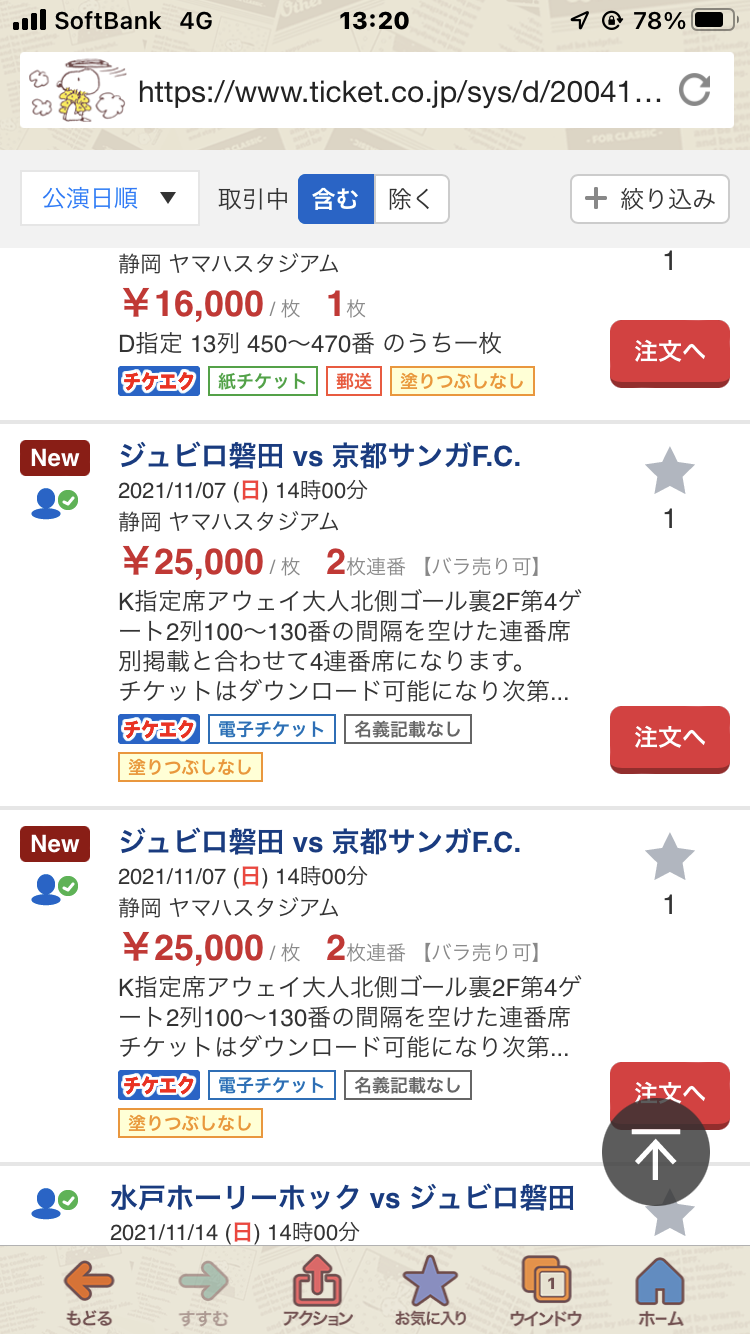Tap 注文へ on the 4連番席 listing
The image size is (750, 1334).
tap(669, 738)
